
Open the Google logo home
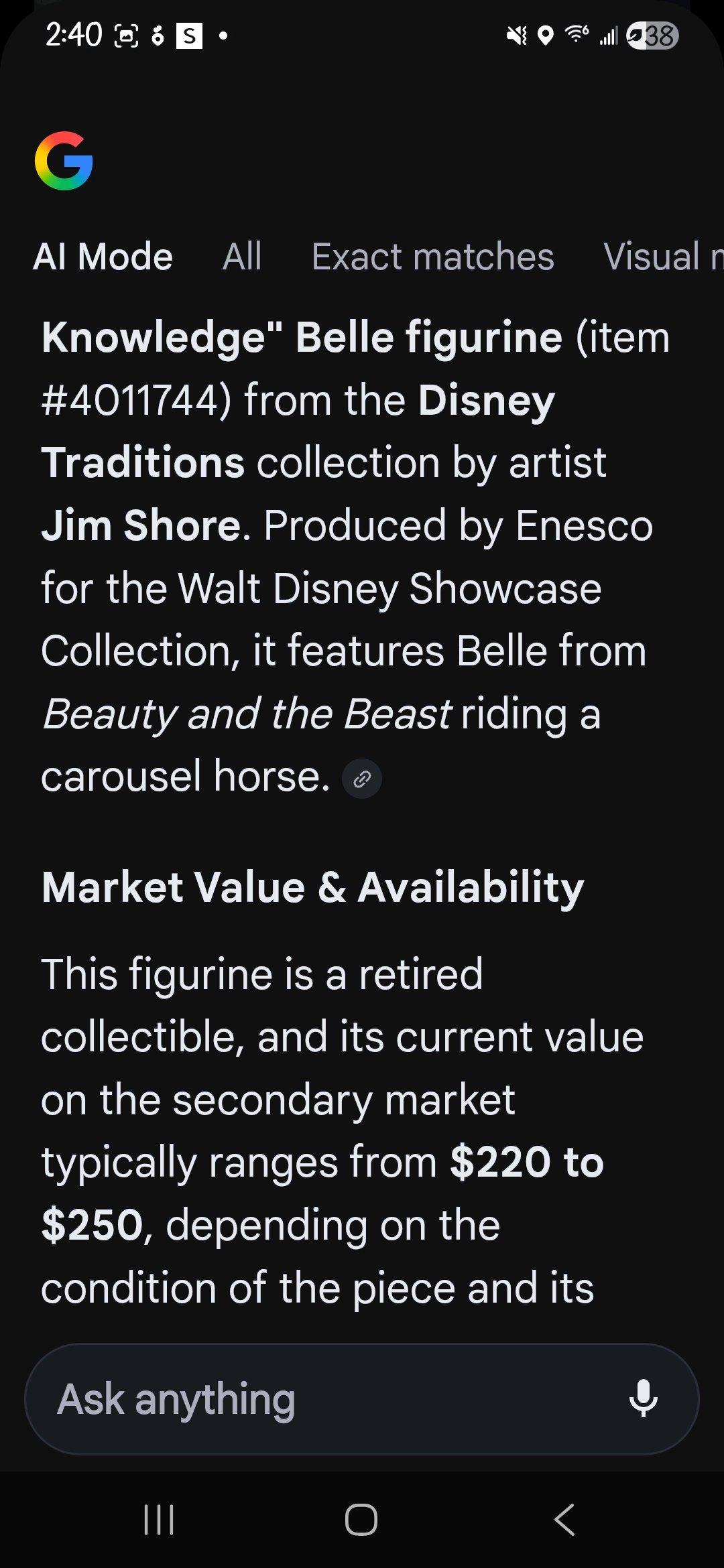click(64, 161)
